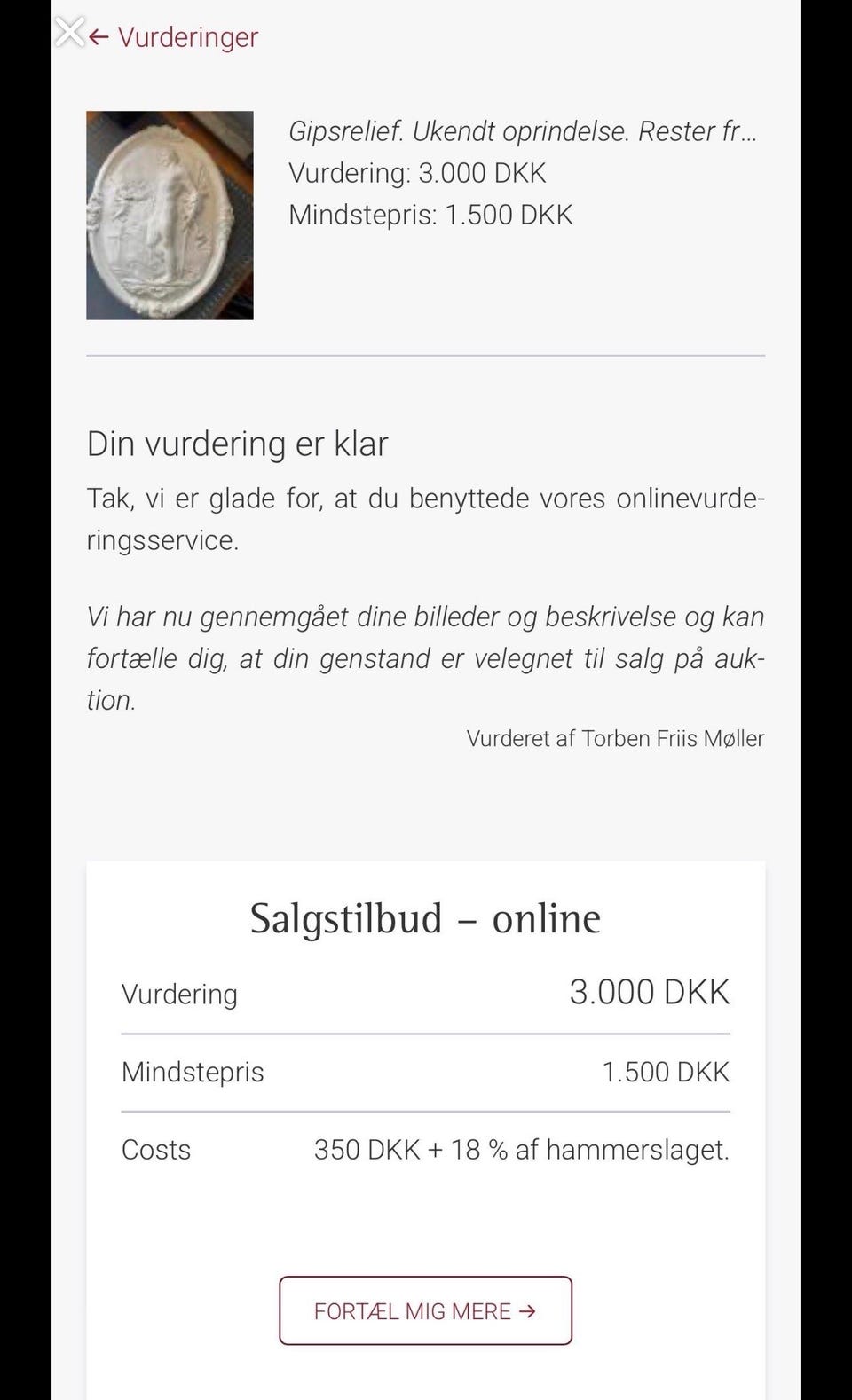
Task: Expand the truncated title Gipsrelief. Ukendt oprindelse
Action: [524, 131]
